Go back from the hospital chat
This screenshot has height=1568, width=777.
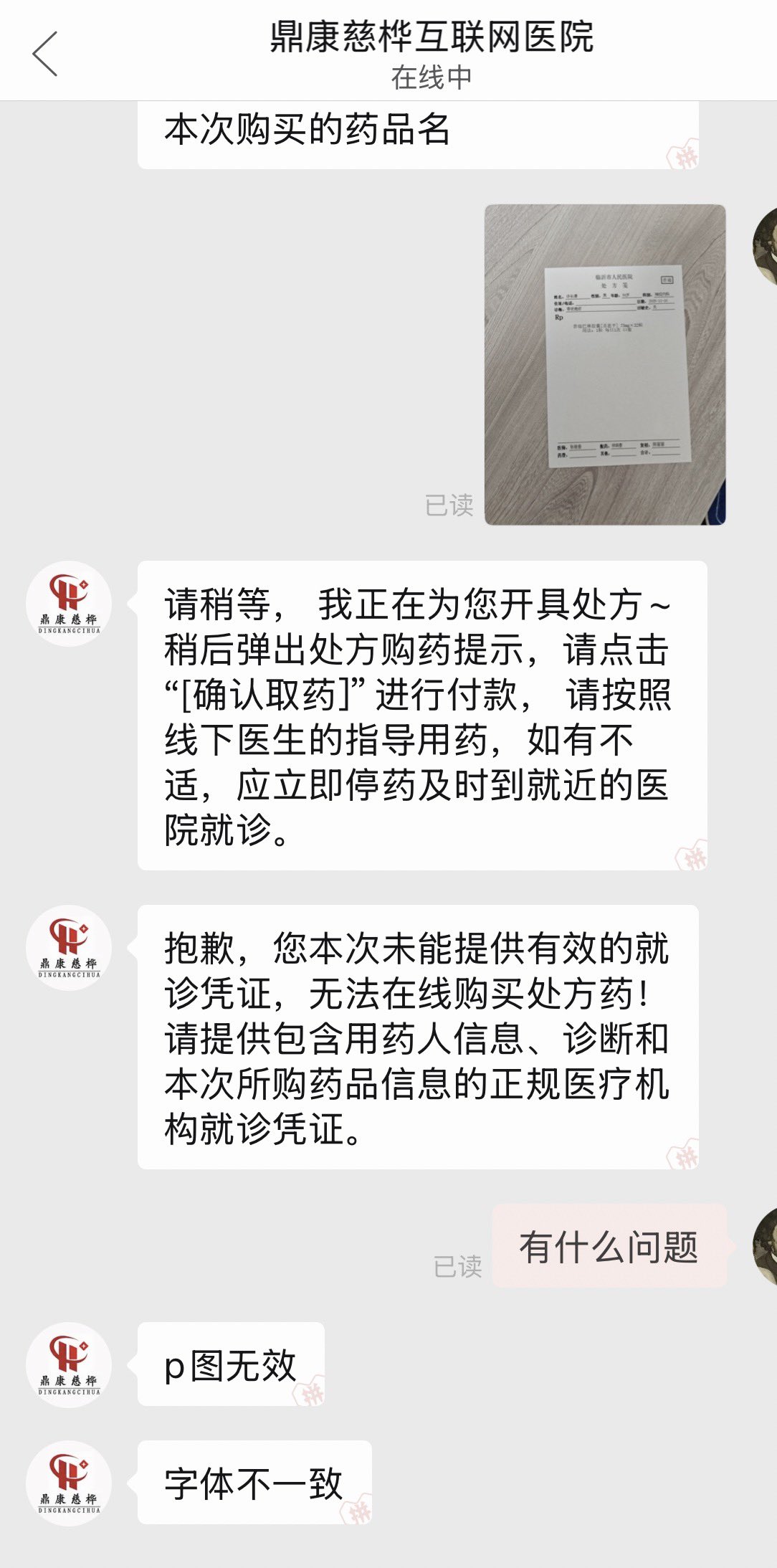(x=44, y=54)
